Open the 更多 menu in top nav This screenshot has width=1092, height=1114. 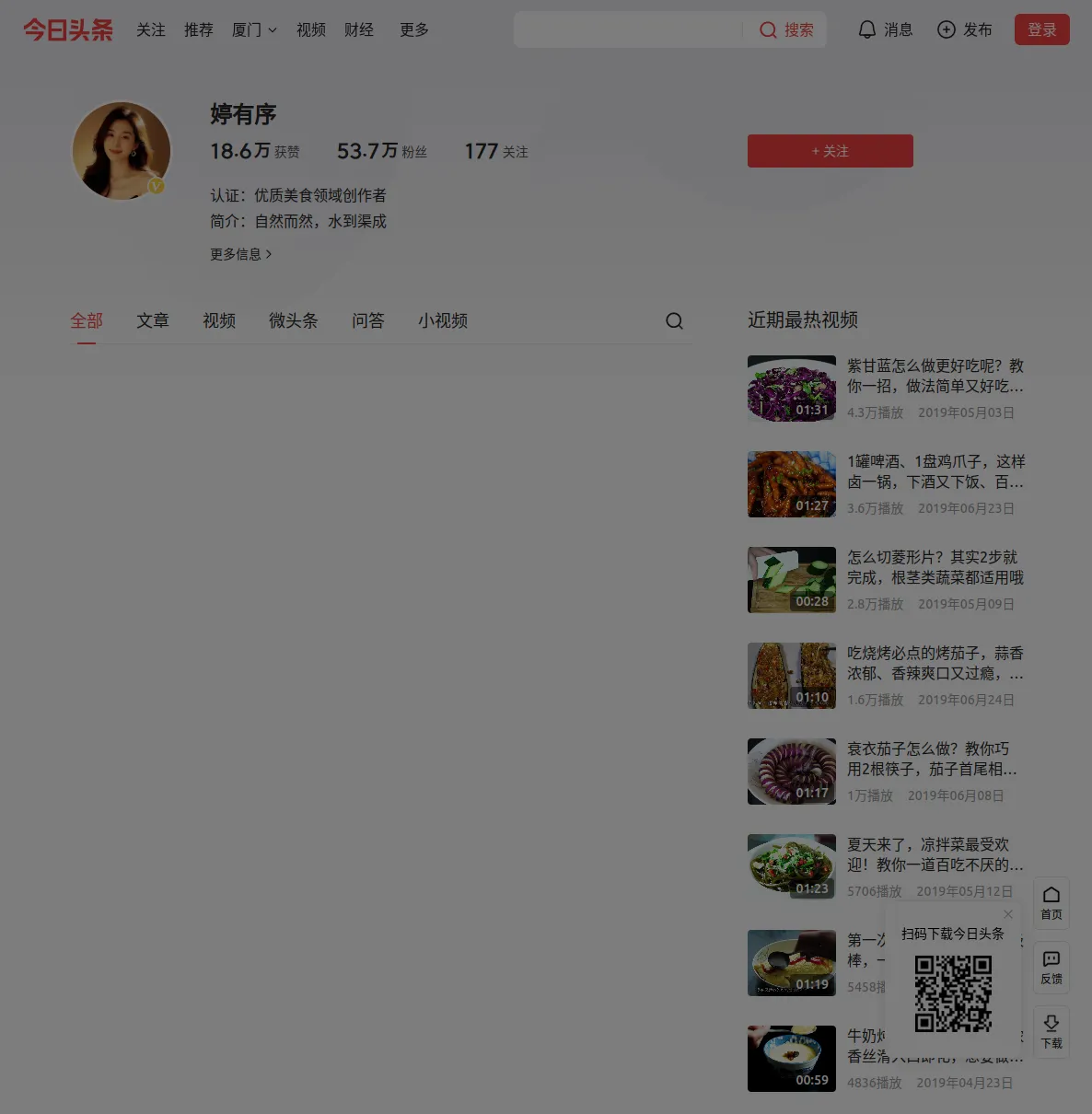413,29
